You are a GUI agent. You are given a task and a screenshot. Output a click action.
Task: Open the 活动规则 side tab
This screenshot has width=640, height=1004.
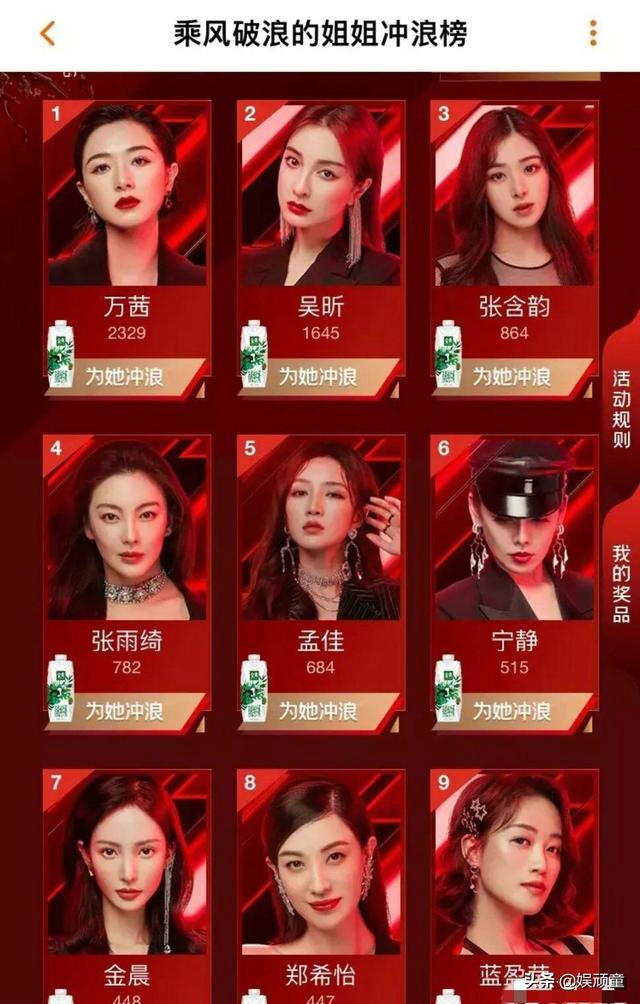click(622, 410)
